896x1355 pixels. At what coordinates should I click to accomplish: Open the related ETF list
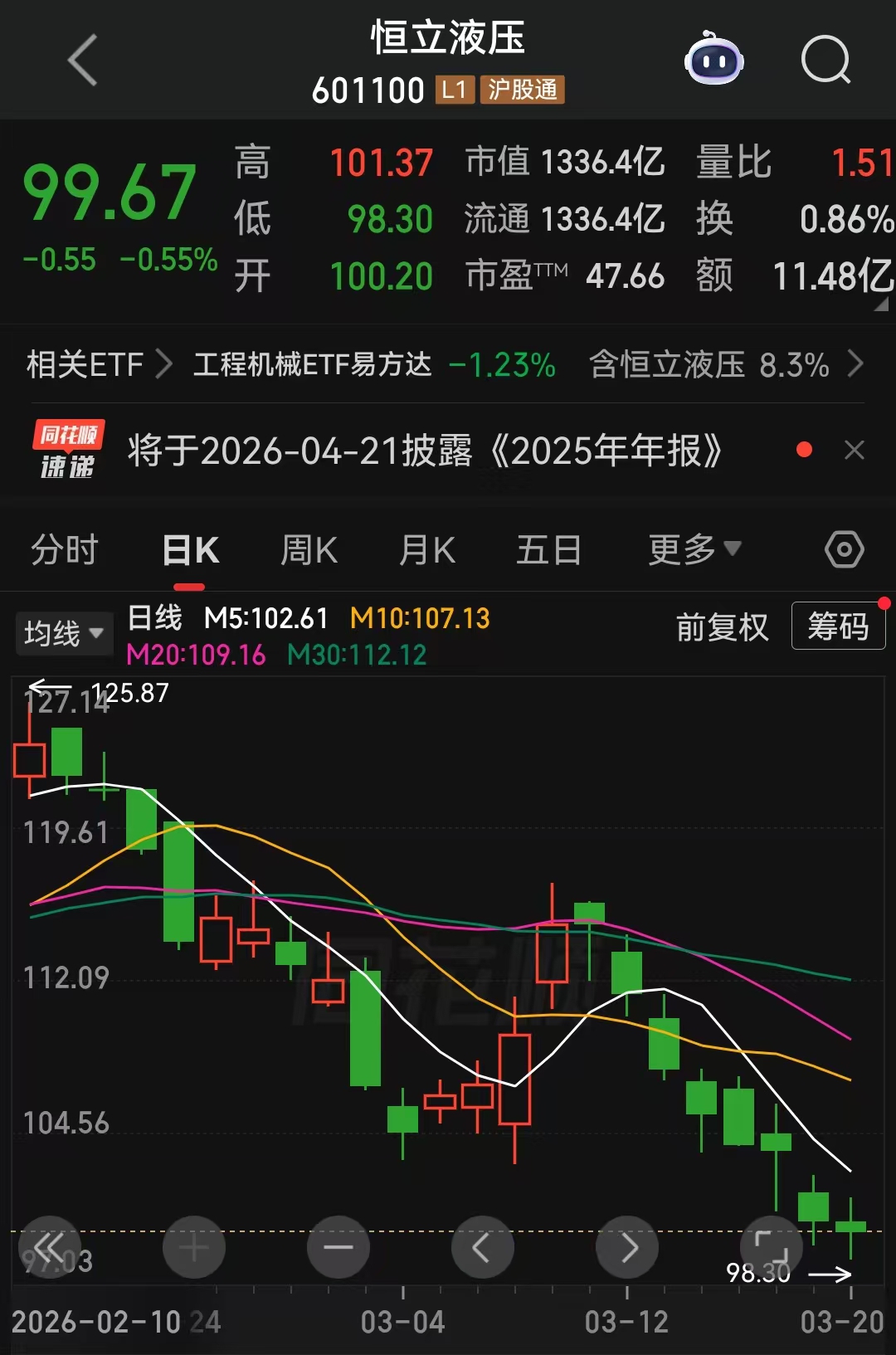(98, 364)
